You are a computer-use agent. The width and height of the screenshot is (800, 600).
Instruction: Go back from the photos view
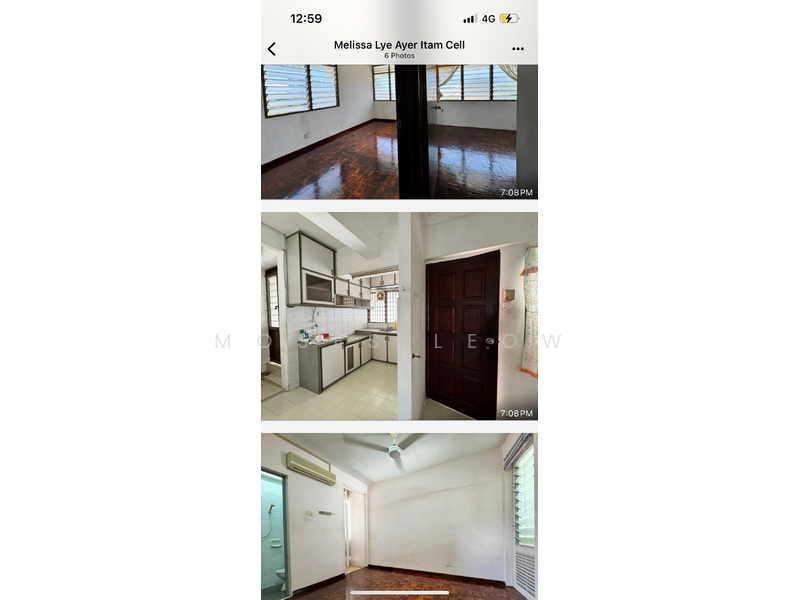click(x=271, y=49)
